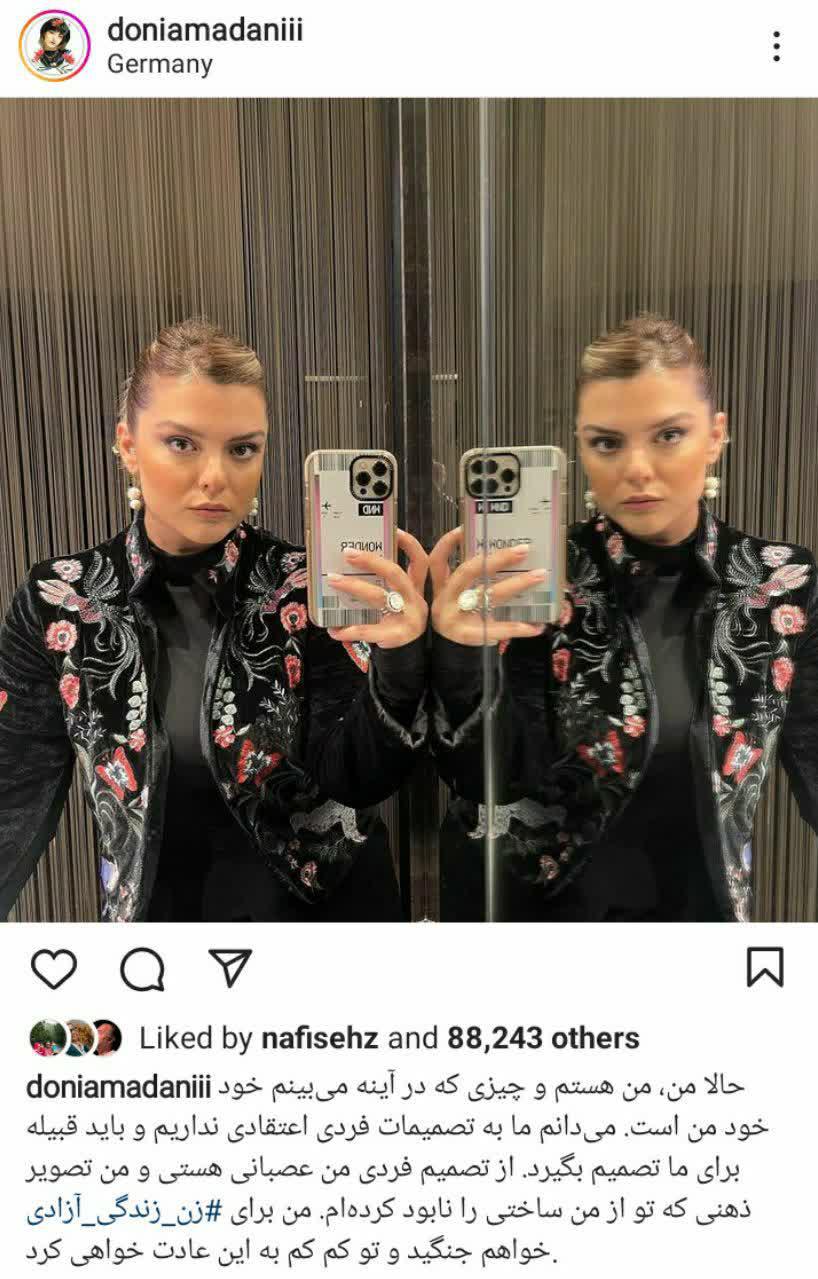Open the comments on this post
The image size is (818, 1279).
(142, 968)
